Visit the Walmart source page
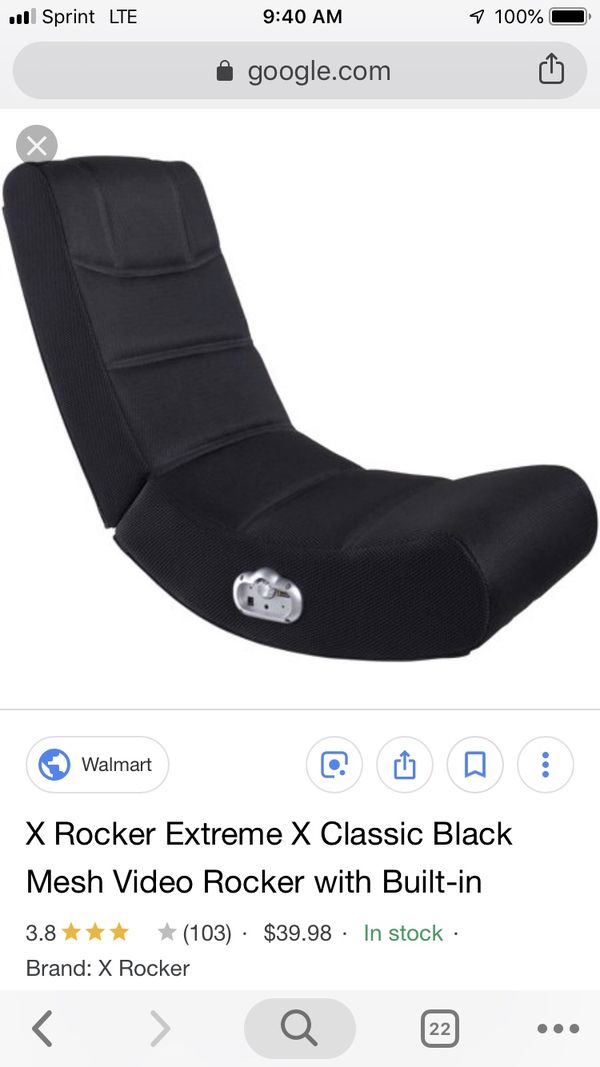The image size is (600, 1067). (97, 764)
